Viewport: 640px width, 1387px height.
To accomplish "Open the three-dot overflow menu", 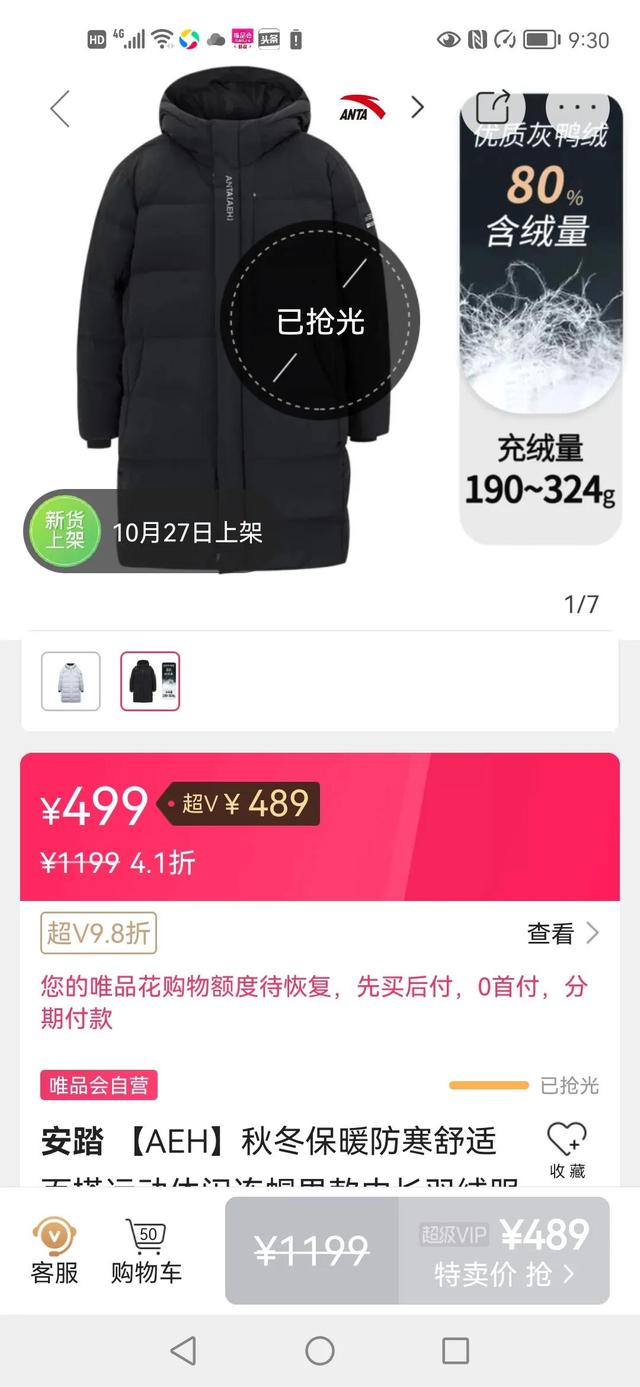I will pyautogui.click(x=577, y=108).
